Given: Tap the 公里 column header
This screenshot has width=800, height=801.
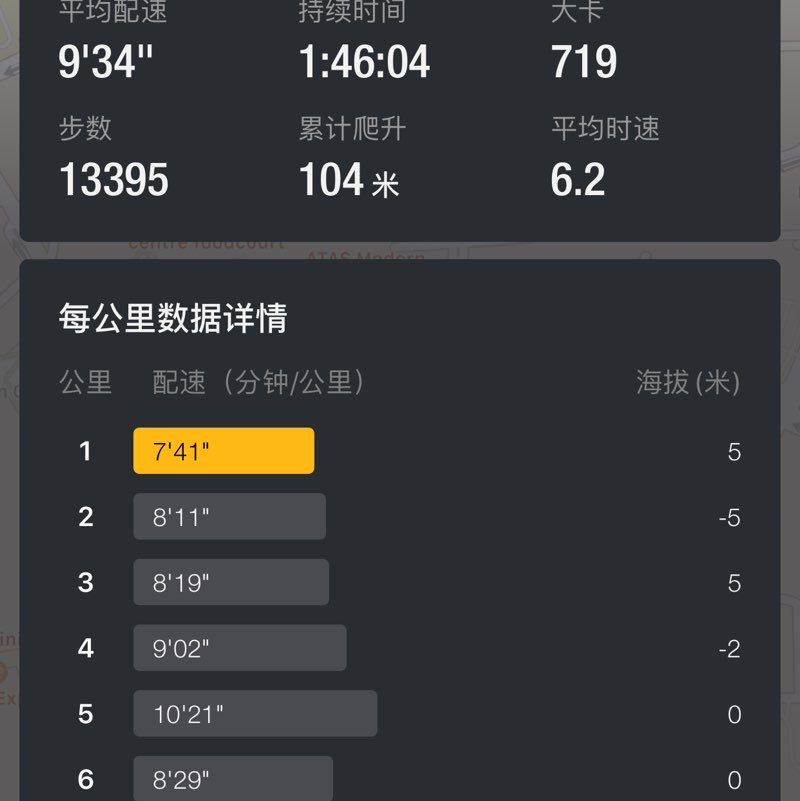Looking at the screenshot, I should pos(83,382).
